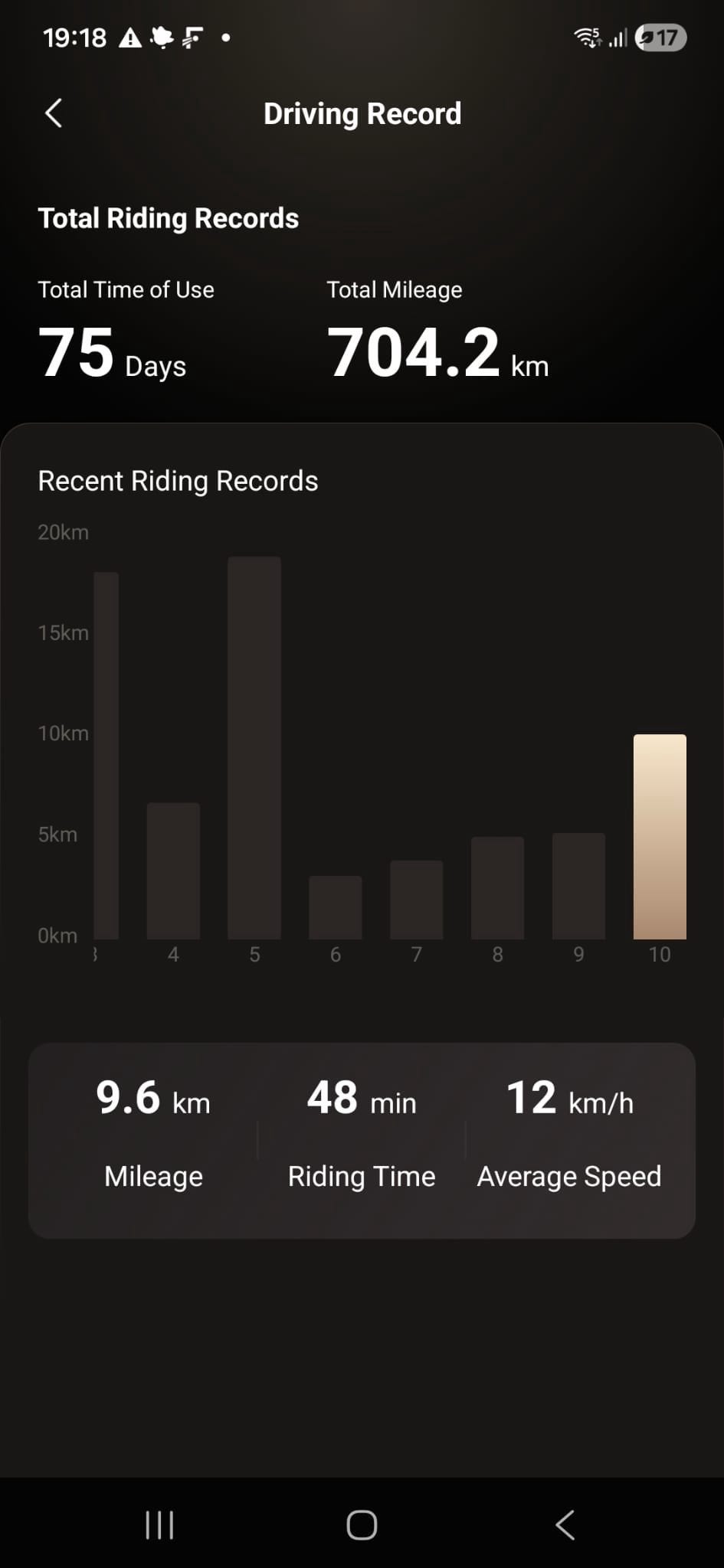
Task: Select the bar for ride 6
Action: pyautogui.click(x=336, y=907)
